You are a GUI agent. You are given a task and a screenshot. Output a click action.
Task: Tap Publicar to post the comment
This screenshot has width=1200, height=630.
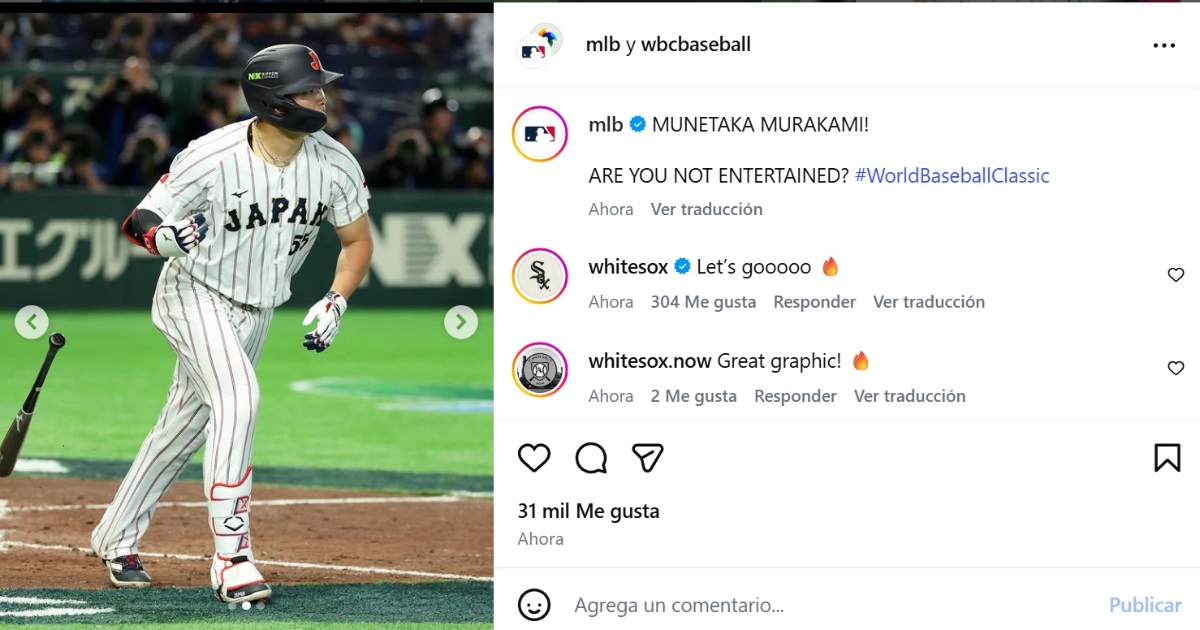click(1144, 605)
